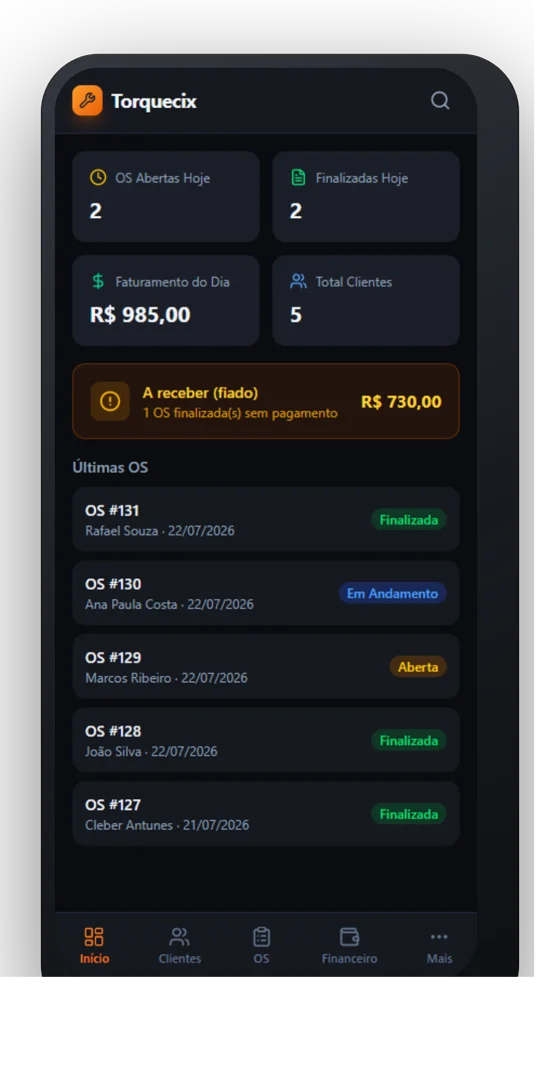Open the A receber (fiado) banner
This screenshot has width=560, height=1077.
tap(266, 401)
